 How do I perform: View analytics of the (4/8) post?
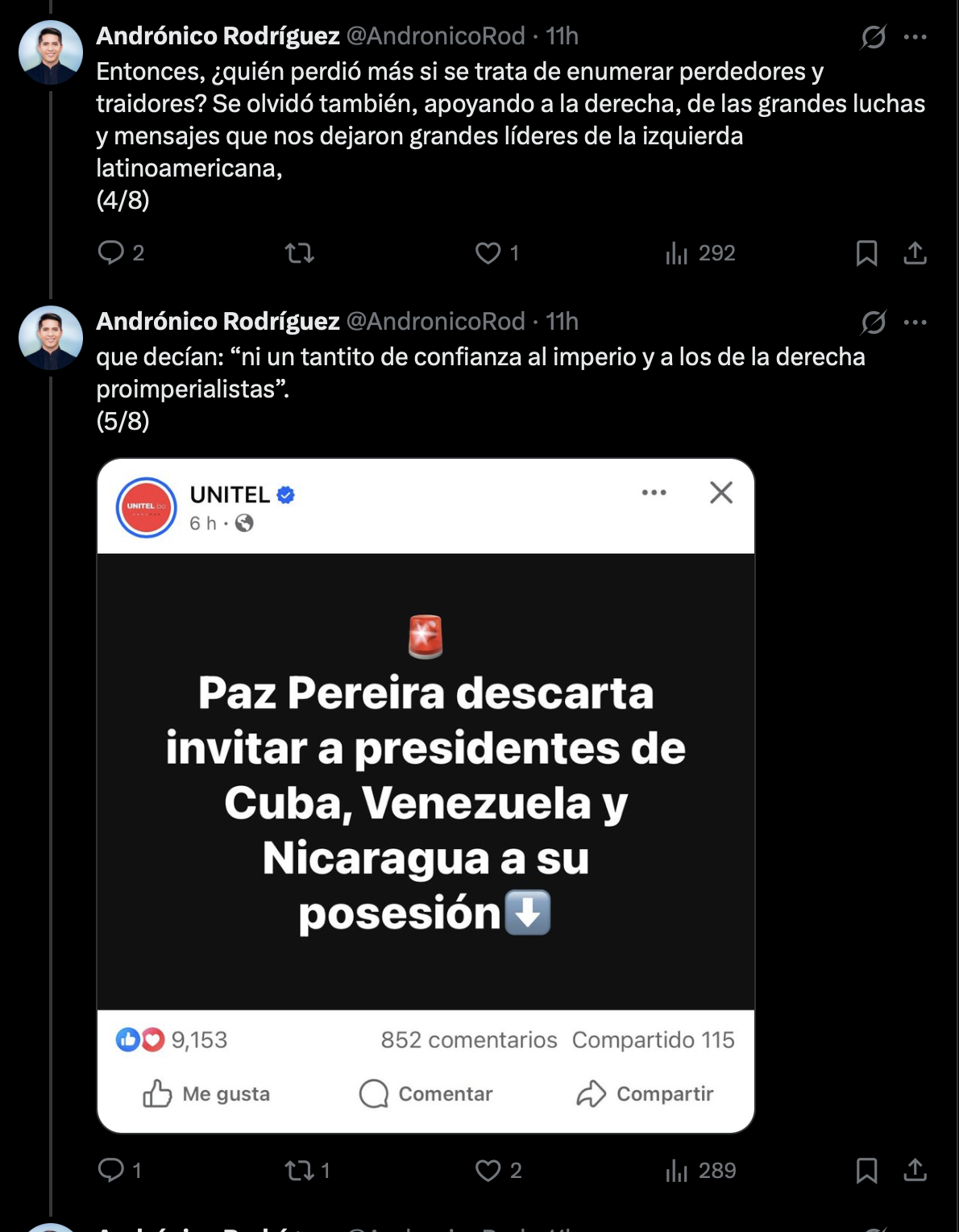point(677,253)
